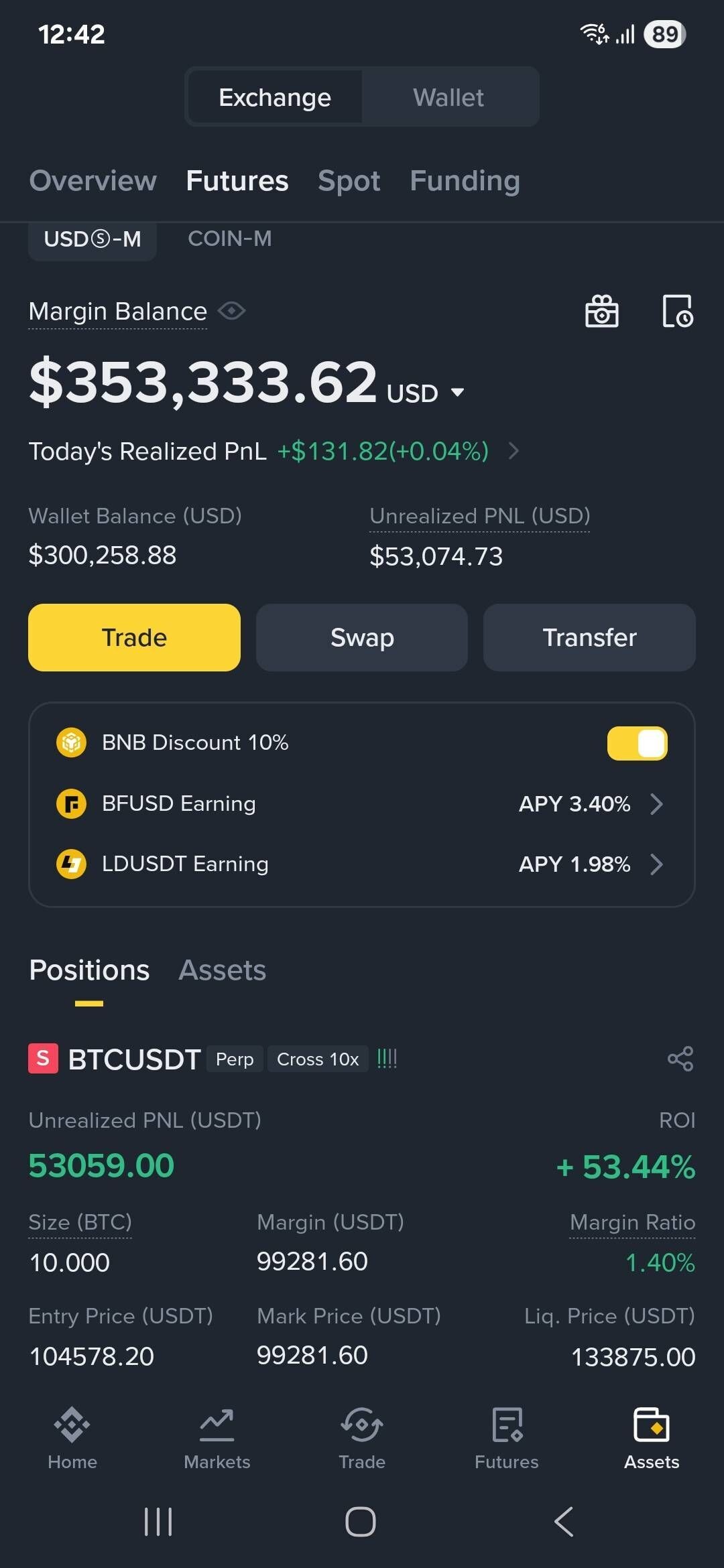Disable the BNB Discount 10% switch
Screen dimensions: 724x1568
(637, 743)
